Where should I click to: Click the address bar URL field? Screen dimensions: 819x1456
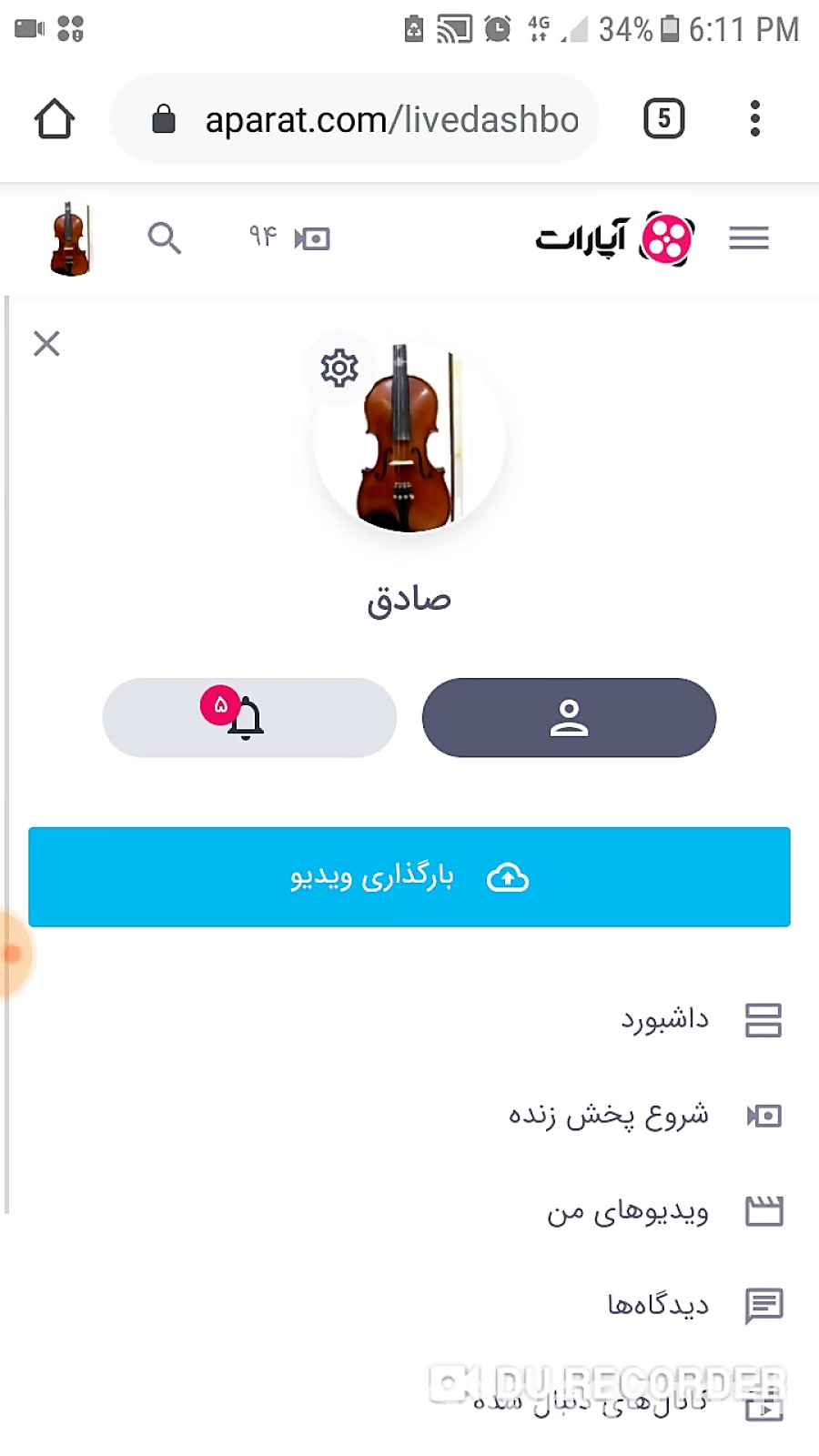[382, 118]
